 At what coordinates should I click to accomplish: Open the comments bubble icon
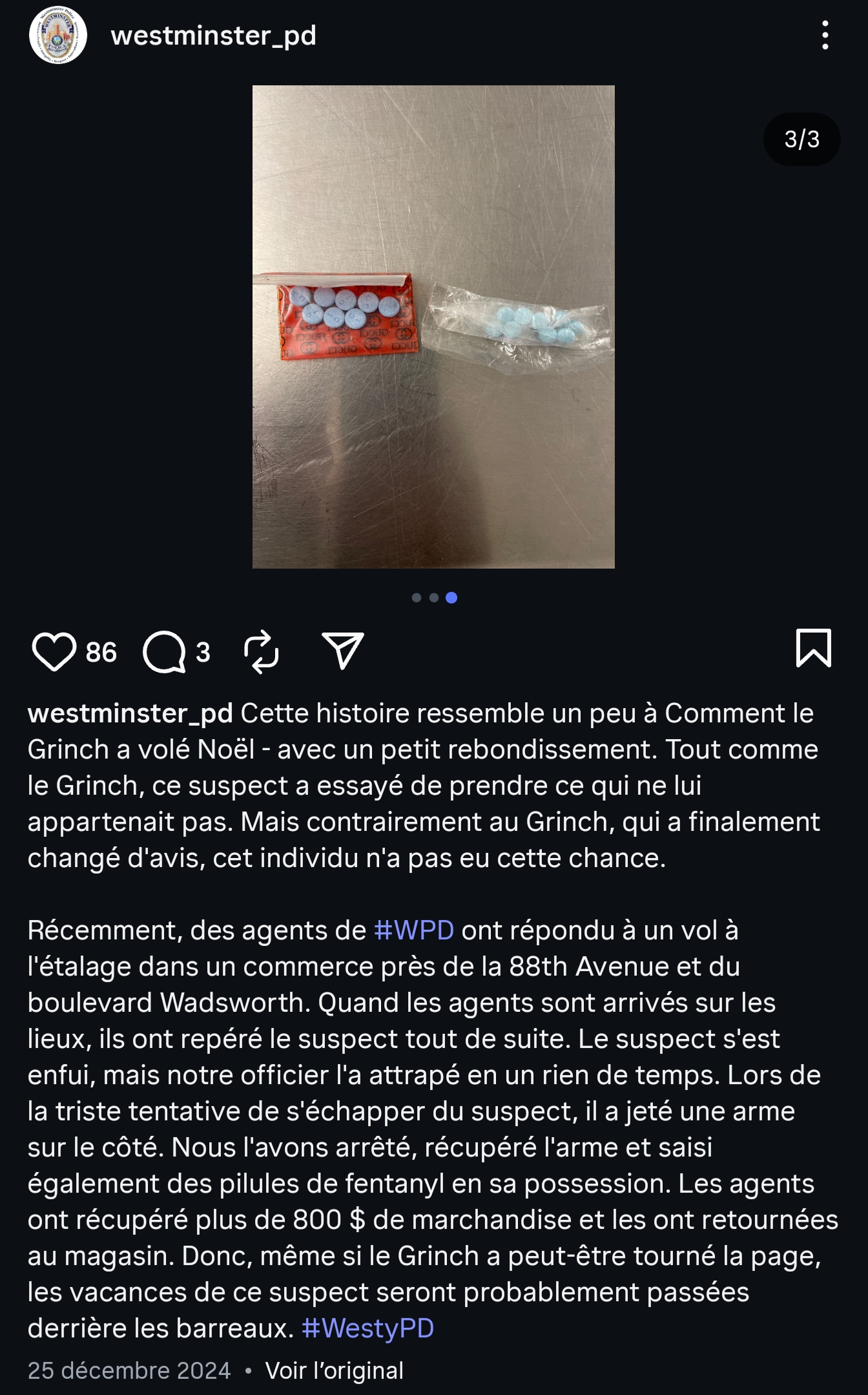tap(164, 651)
